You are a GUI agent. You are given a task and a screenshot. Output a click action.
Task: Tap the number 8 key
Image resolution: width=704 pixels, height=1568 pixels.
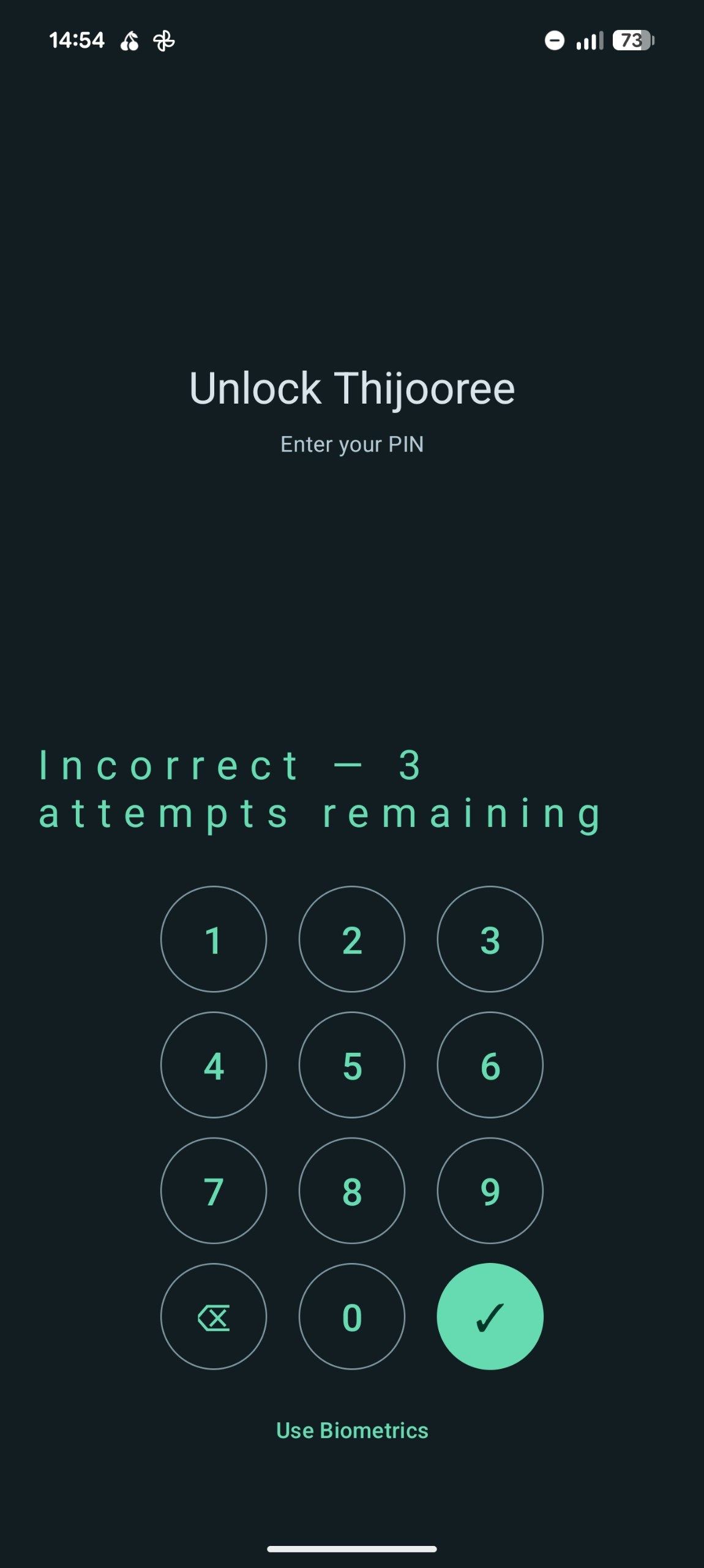pos(352,1191)
